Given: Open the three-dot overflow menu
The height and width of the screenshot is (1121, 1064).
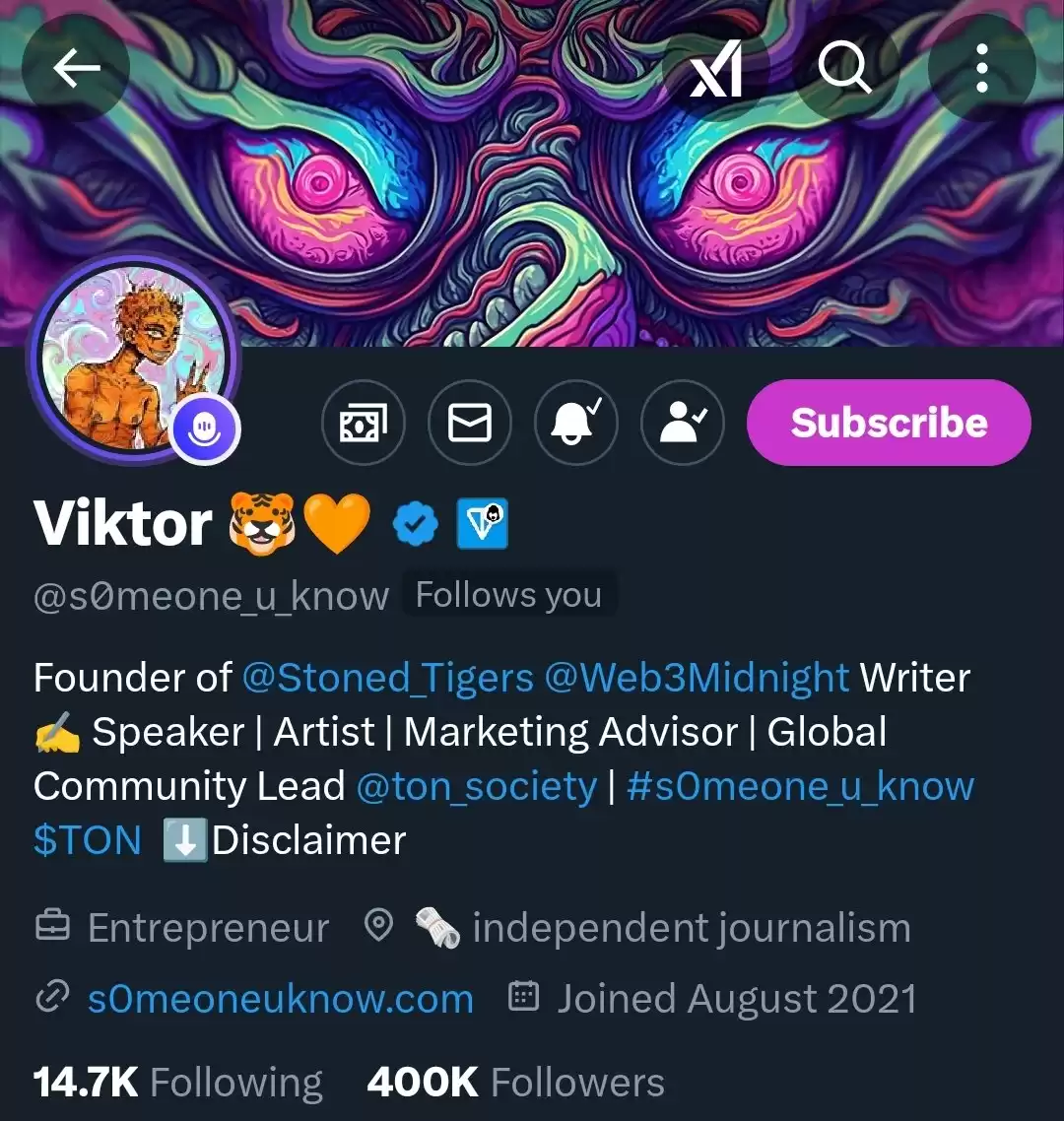Looking at the screenshot, I should (981, 70).
